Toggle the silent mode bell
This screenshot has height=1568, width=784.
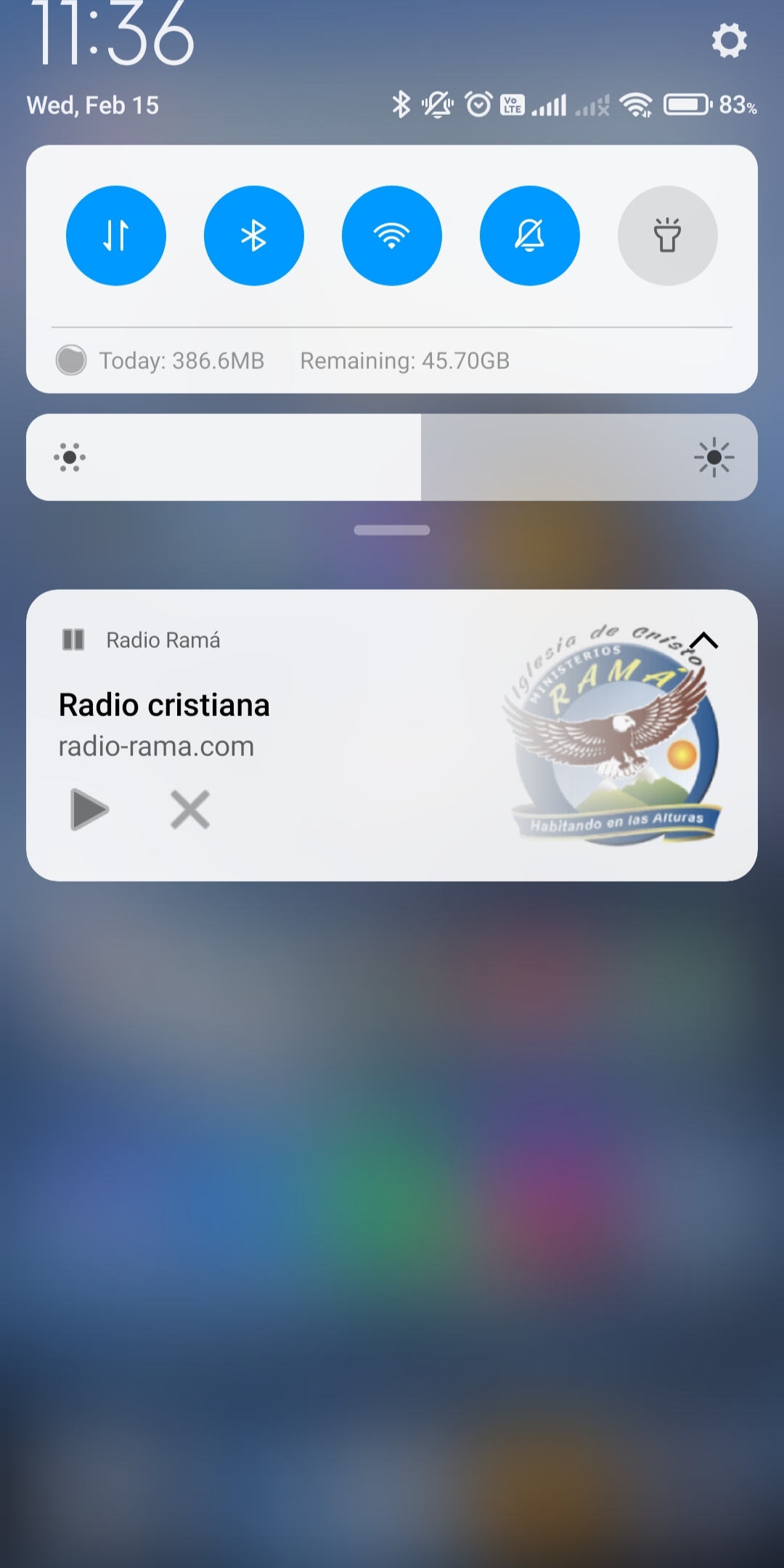[530, 236]
